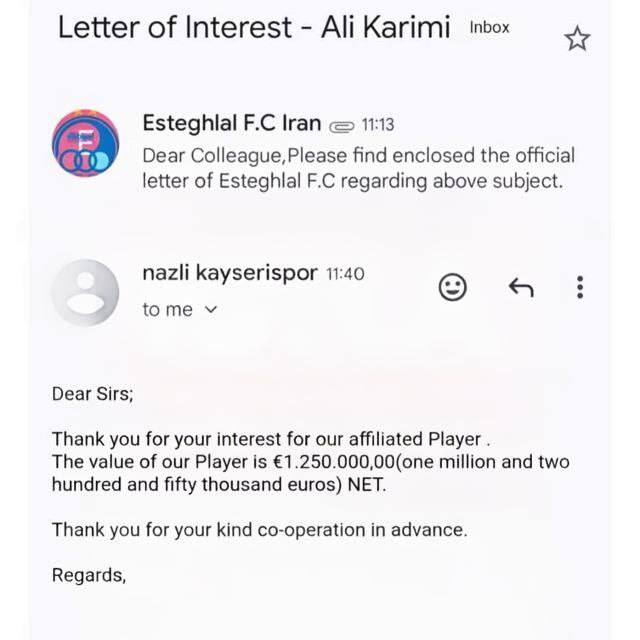The height and width of the screenshot is (640, 640).
Task: Add an emoji reaction to nazli's message
Action: point(453,288)
